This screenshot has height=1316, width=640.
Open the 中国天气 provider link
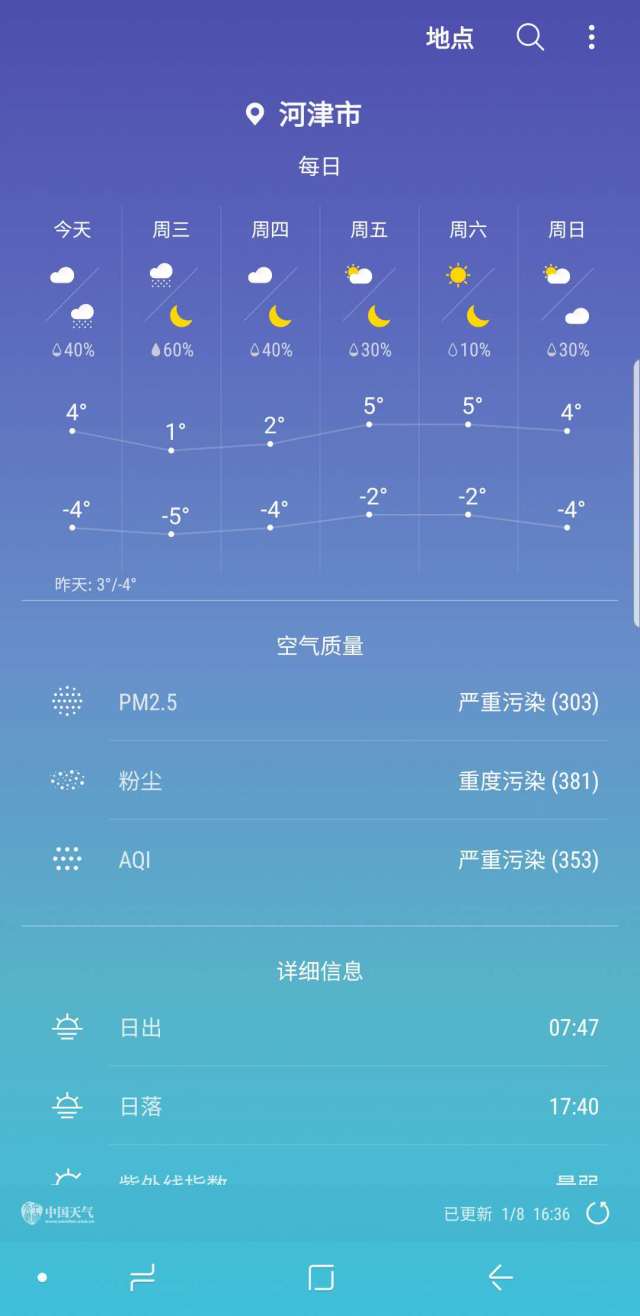pos(58,1213)
